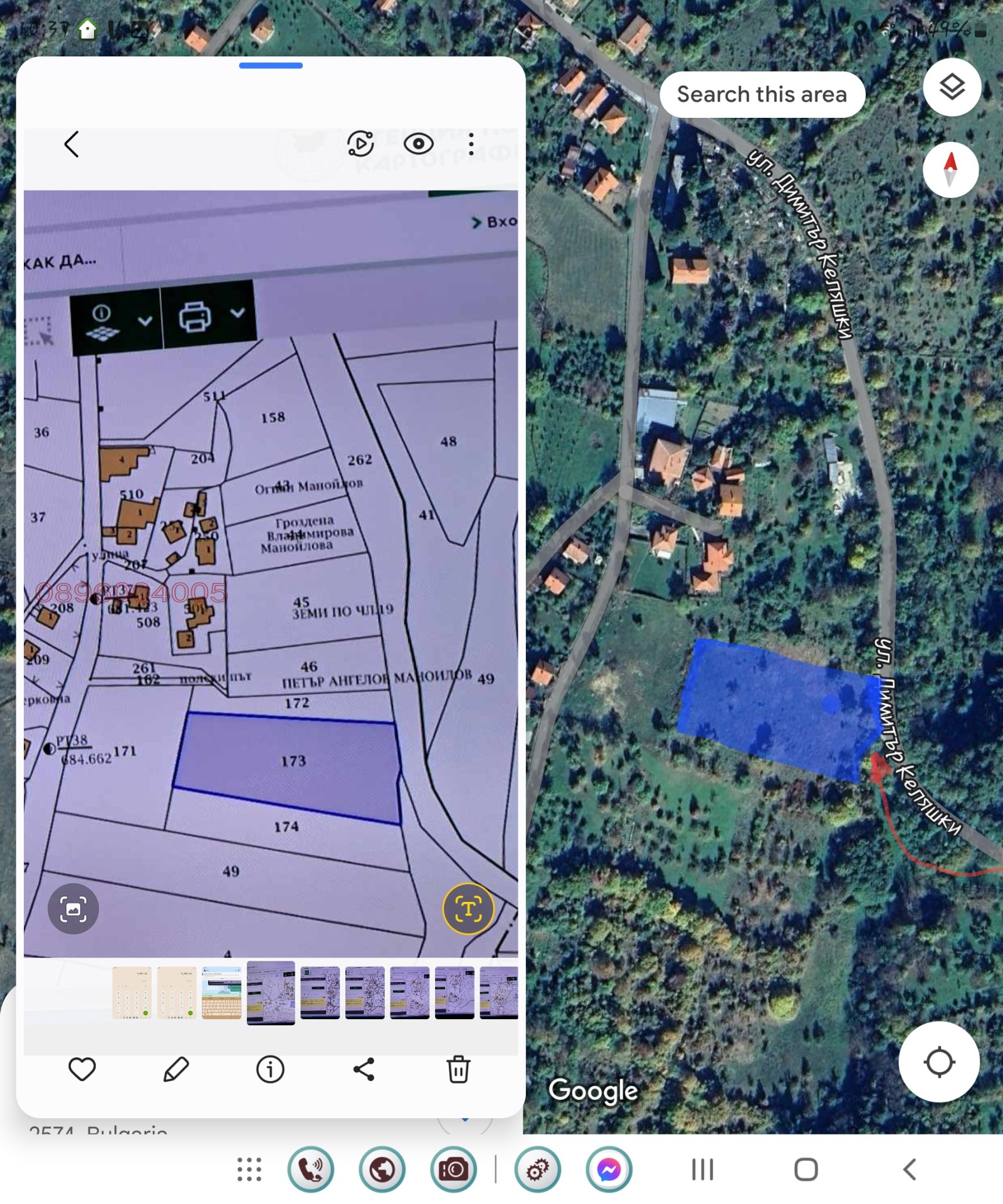The image size is (1003, 1204).
Task: Open the apps grid in taskbar
Action: point(249,1170)
